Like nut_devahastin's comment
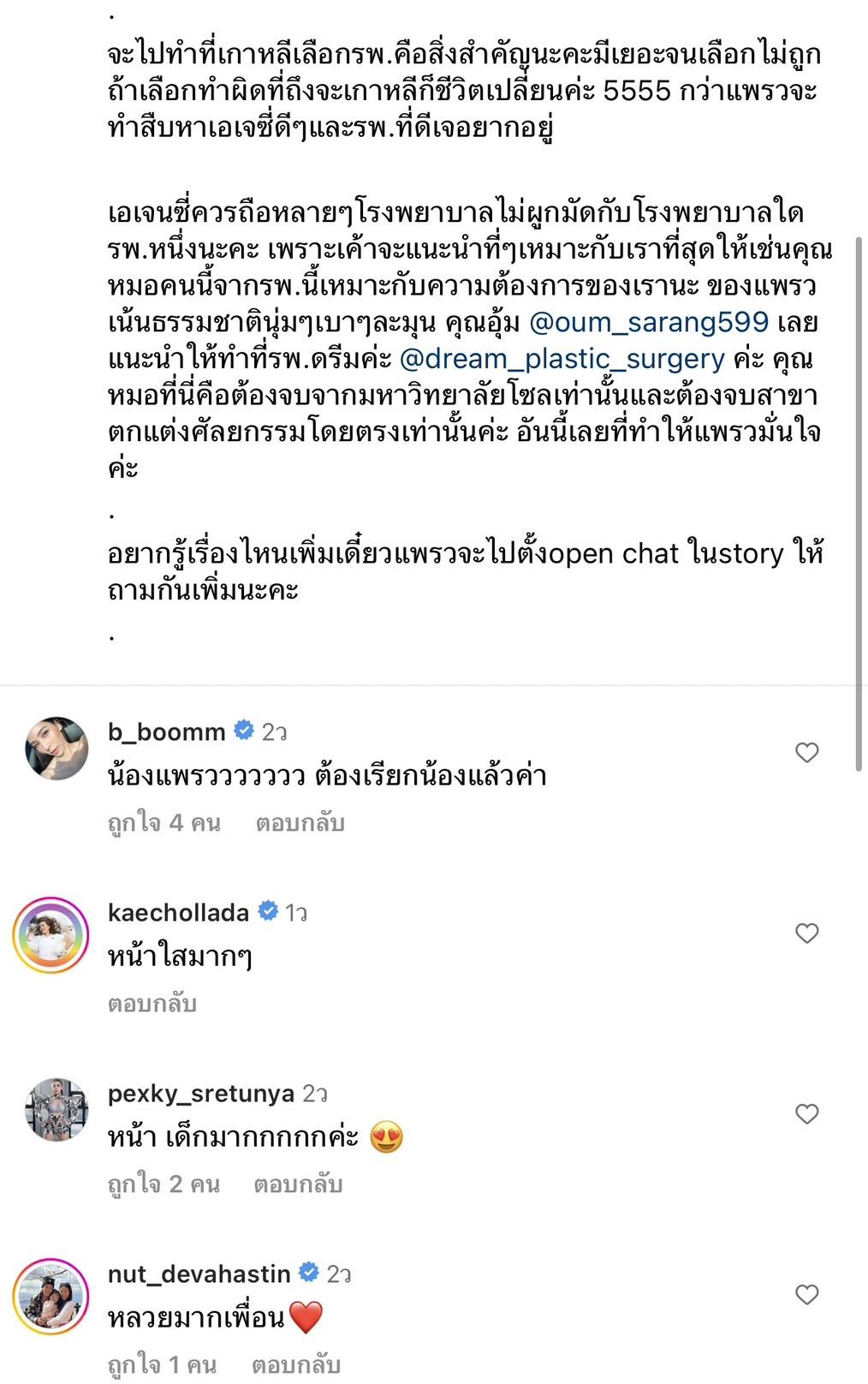This screenshot has width=868, height=1384. pos(806,1294)
